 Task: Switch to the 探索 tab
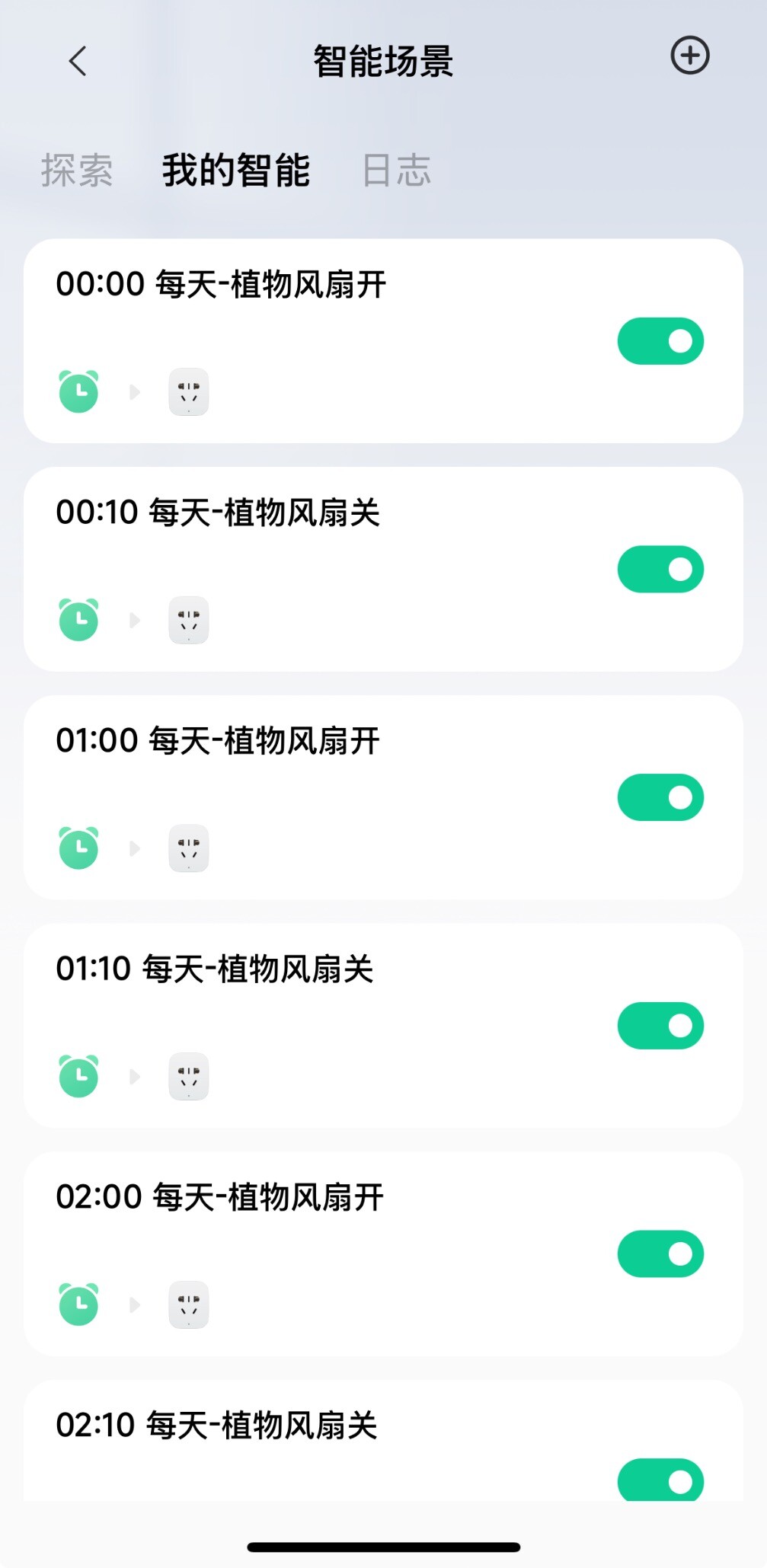[x=77, y=170]
